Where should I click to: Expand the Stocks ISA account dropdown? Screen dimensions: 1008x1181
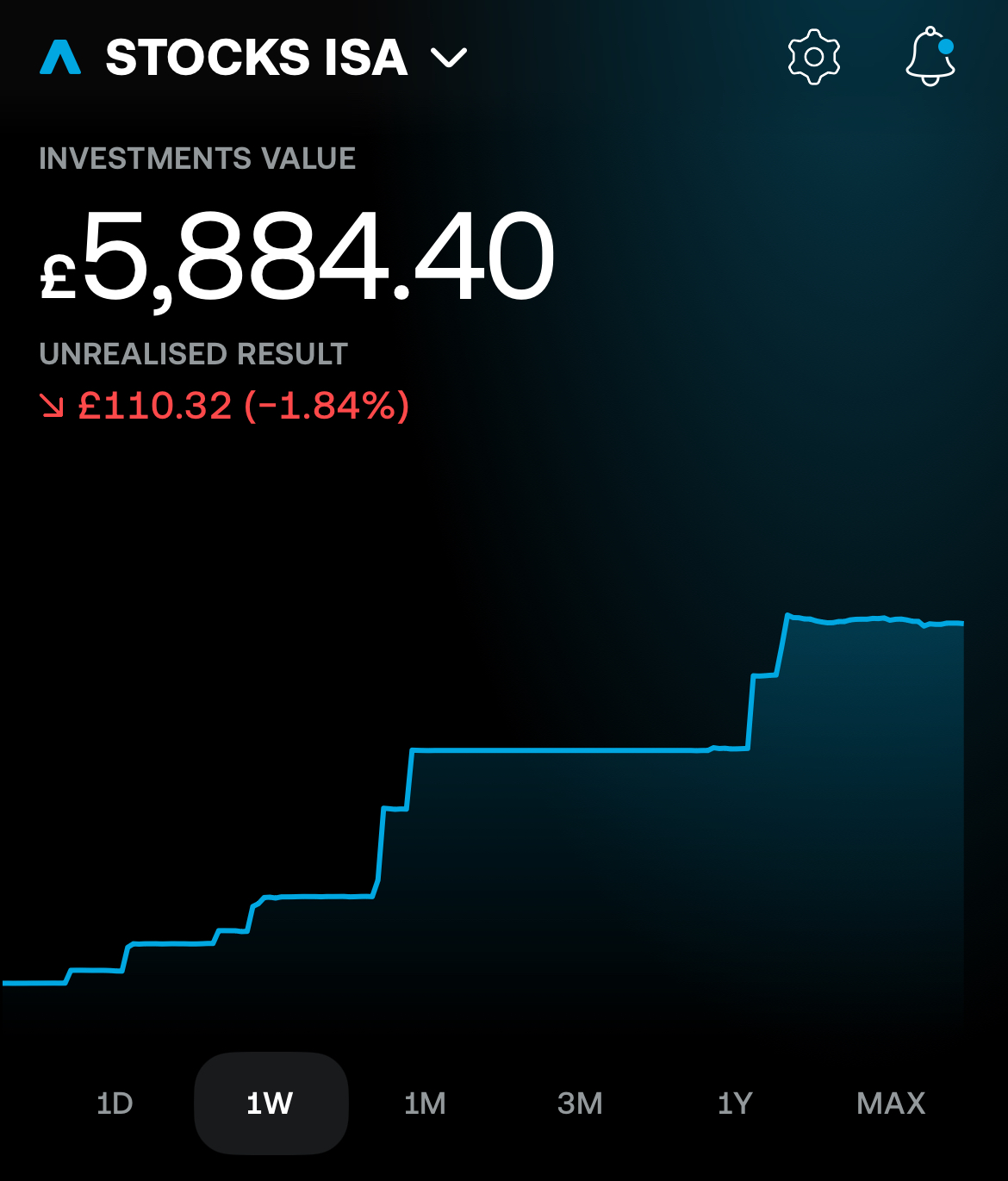448,58
